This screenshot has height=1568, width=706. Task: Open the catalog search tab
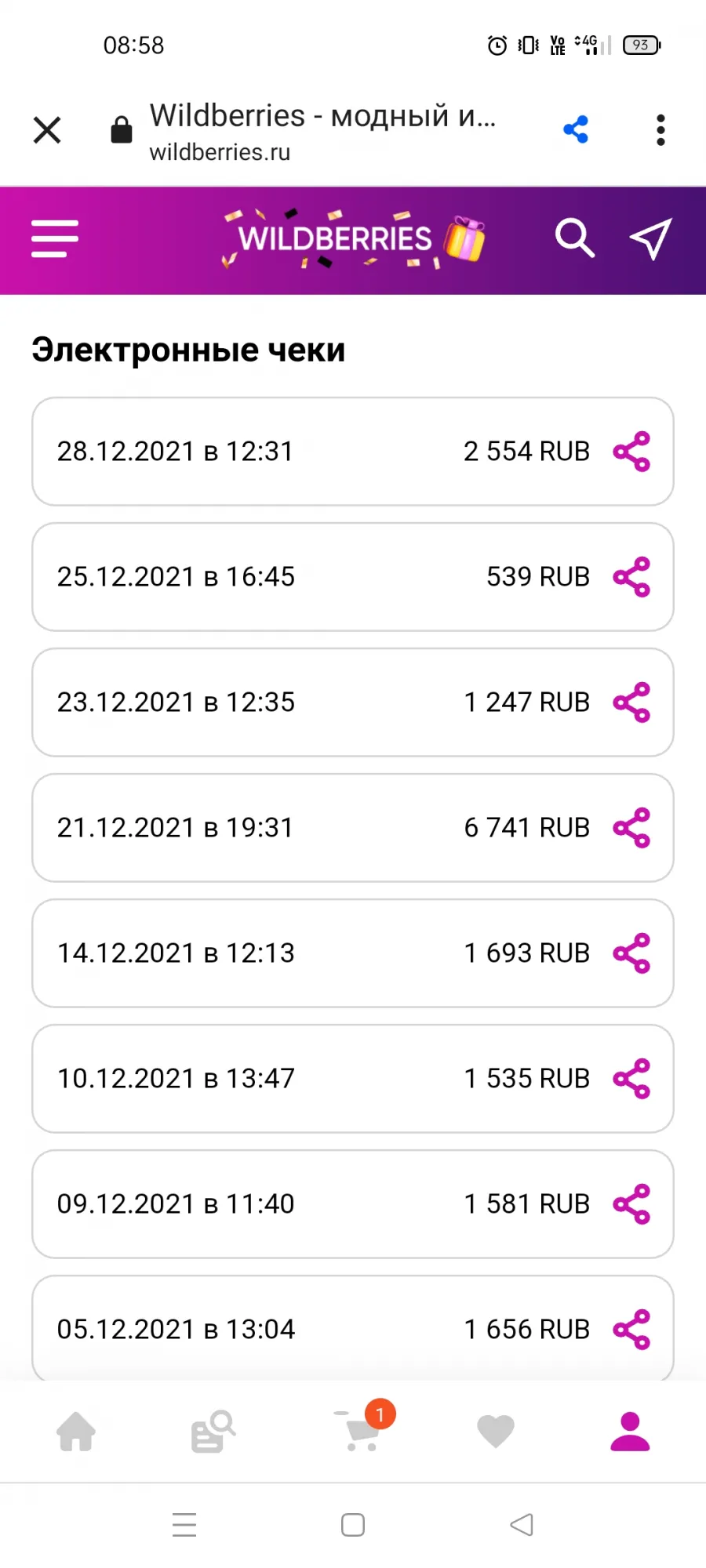213,1432
